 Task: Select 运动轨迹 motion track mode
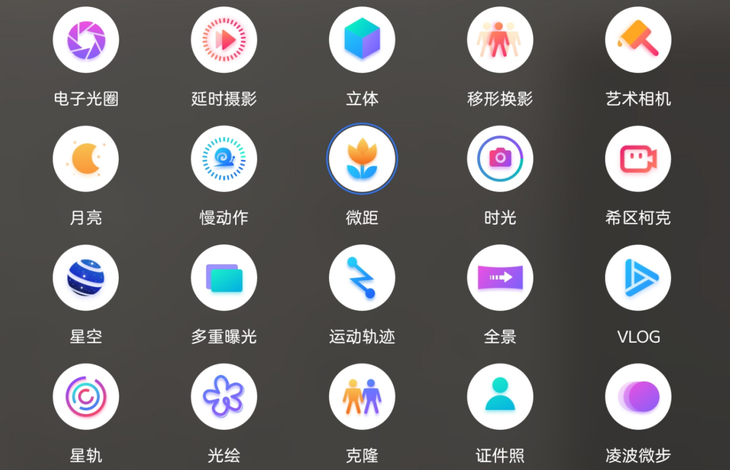pyautogui.click(x=362, y=278)
